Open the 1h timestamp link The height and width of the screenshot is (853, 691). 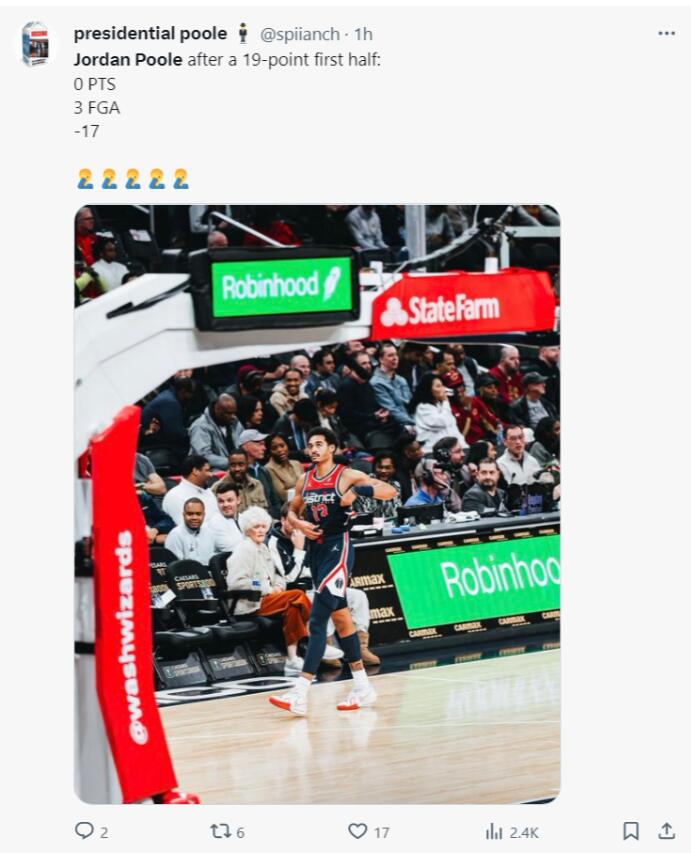pos(363,34)
